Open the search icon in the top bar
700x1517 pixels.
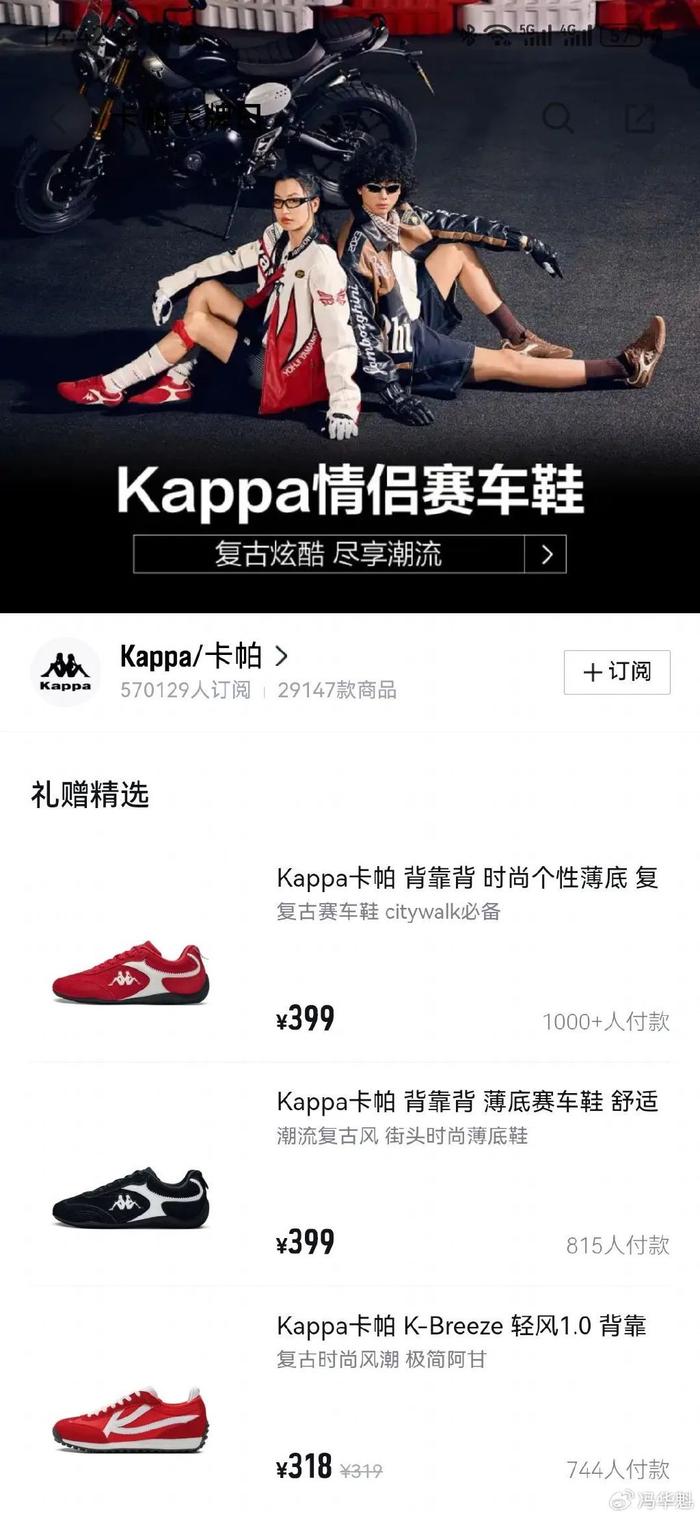coord(558,118)
